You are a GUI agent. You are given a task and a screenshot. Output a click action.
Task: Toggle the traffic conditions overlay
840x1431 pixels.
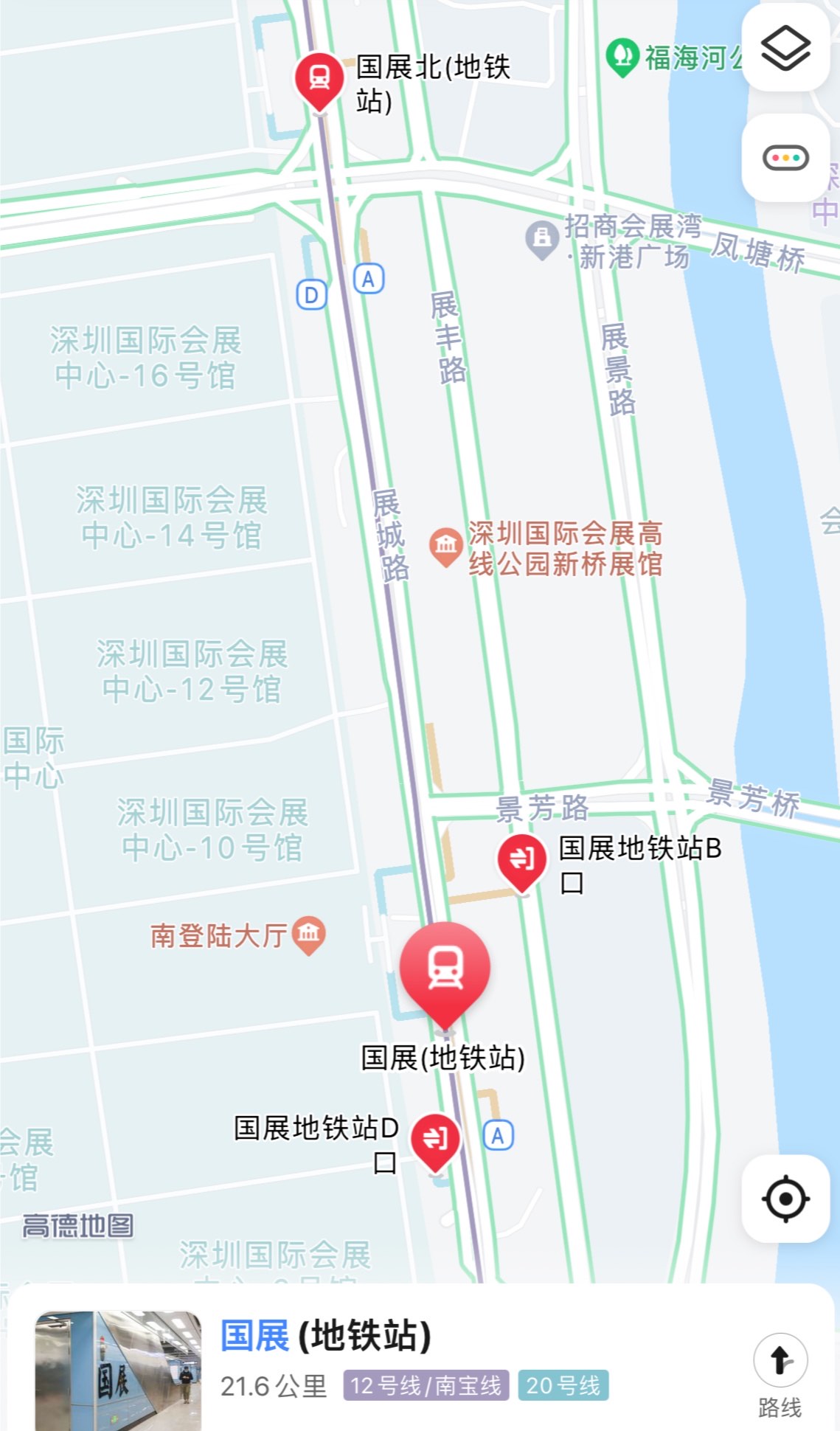pos(785,158)
